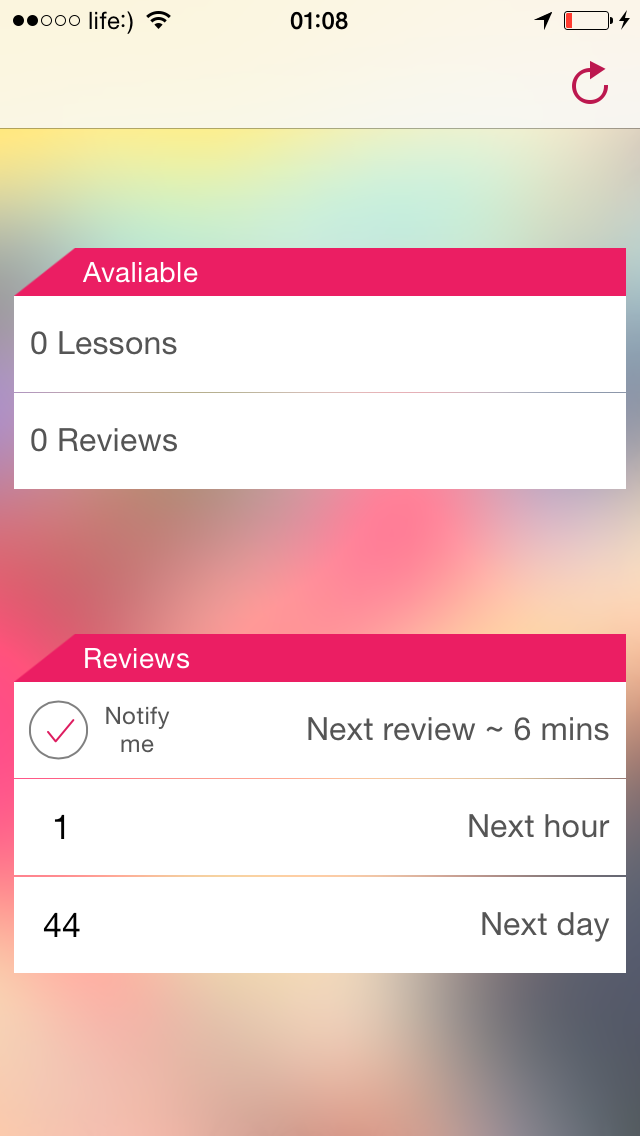Toggle the Notify me checkmark

pyautogui.click(x=59, y=730)
